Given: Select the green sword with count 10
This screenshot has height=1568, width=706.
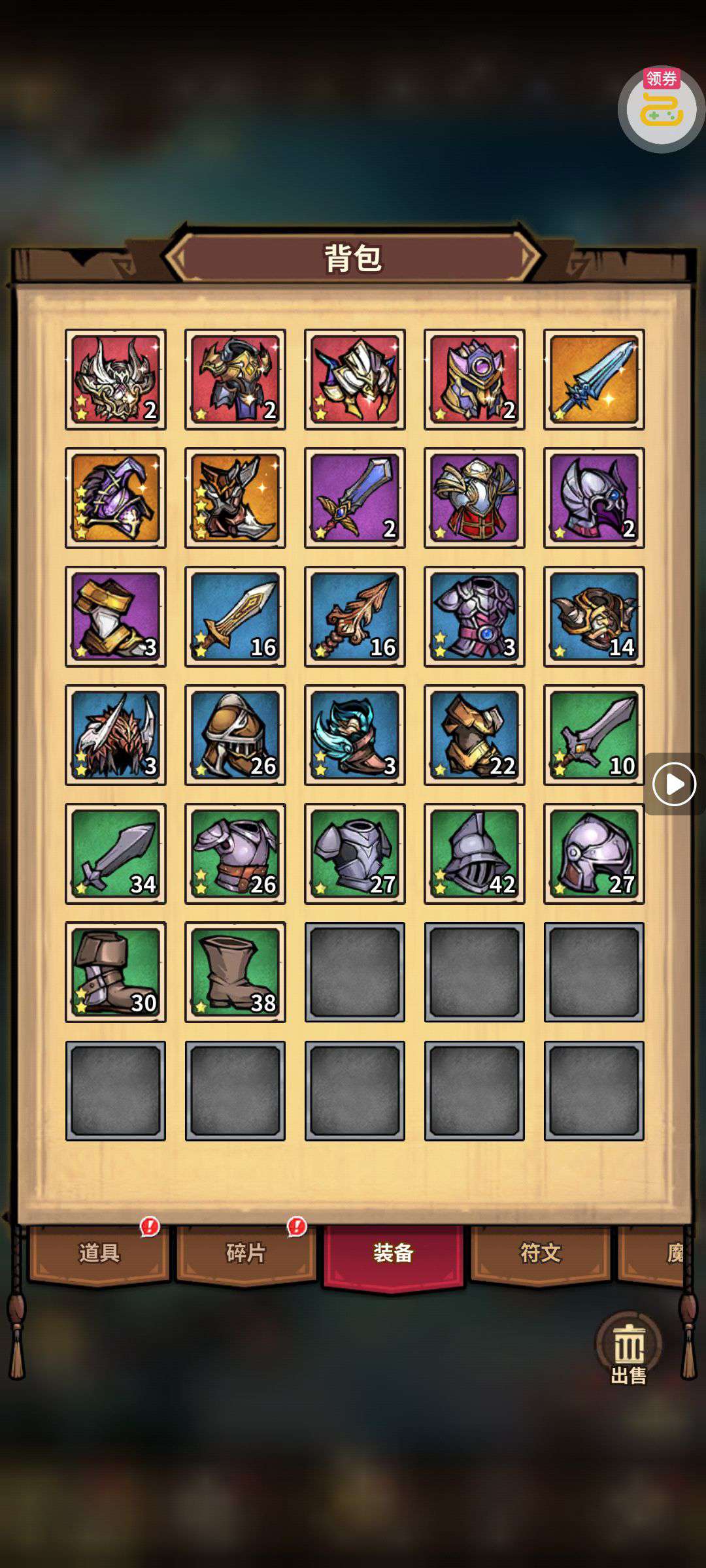Looking at the screenshot, I should (x=594, y=735).
